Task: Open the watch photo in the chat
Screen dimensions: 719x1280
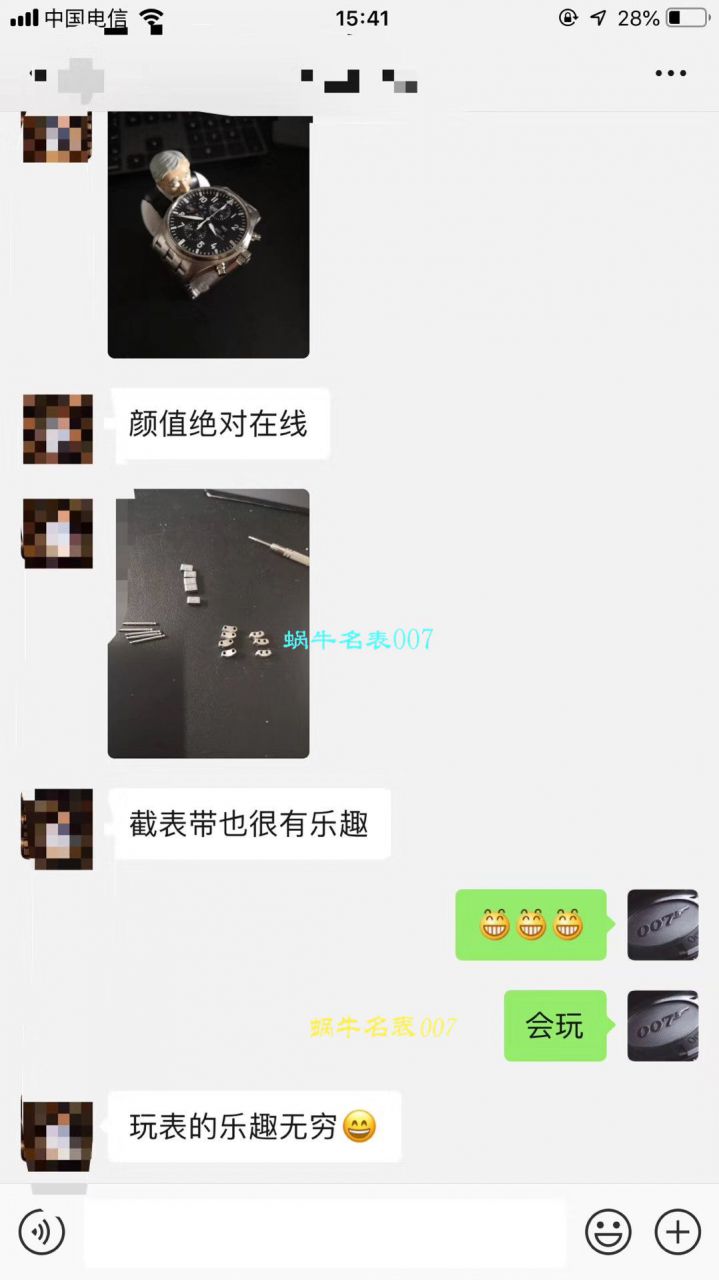Action: (x=208, y=235)
